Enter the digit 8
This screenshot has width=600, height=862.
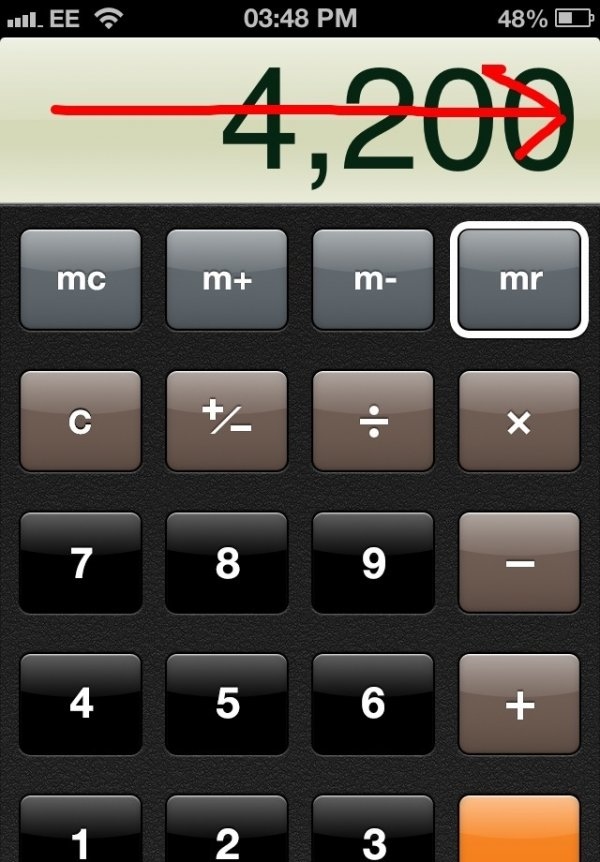tap(227, 563)
